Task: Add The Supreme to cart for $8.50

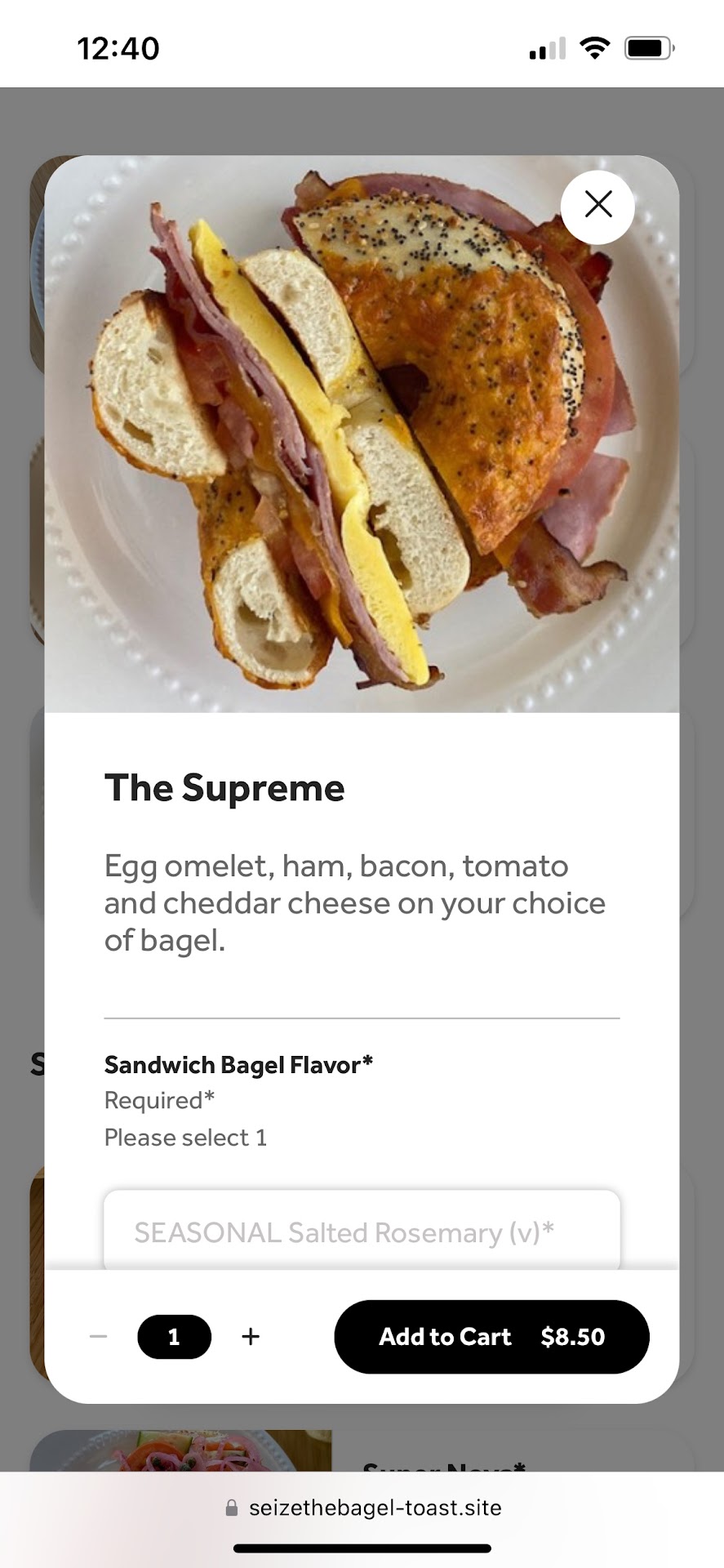Action: [x=491, y=1337]
